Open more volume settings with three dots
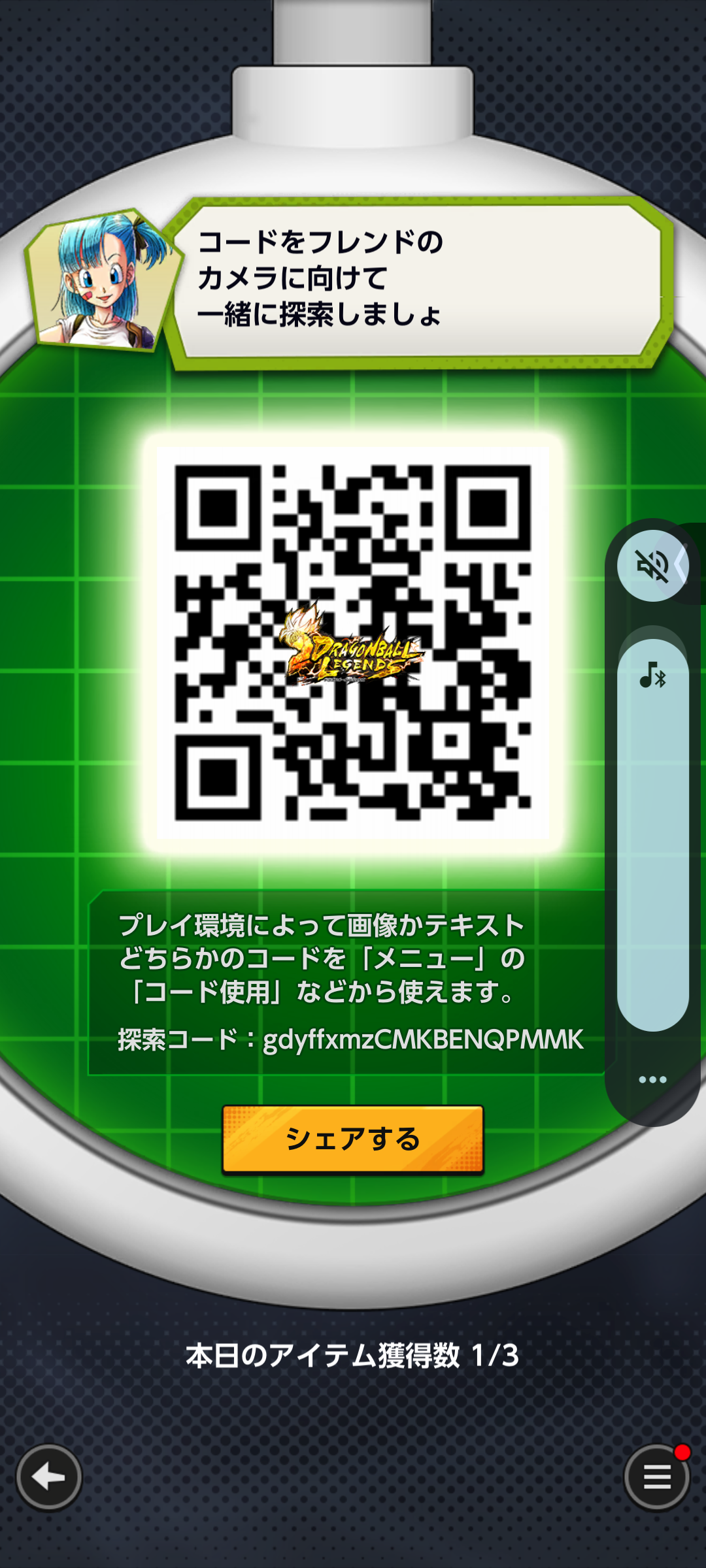The width and height of the screenshot is (706, 1568). pyautogui.click(x=652, y=1079)
